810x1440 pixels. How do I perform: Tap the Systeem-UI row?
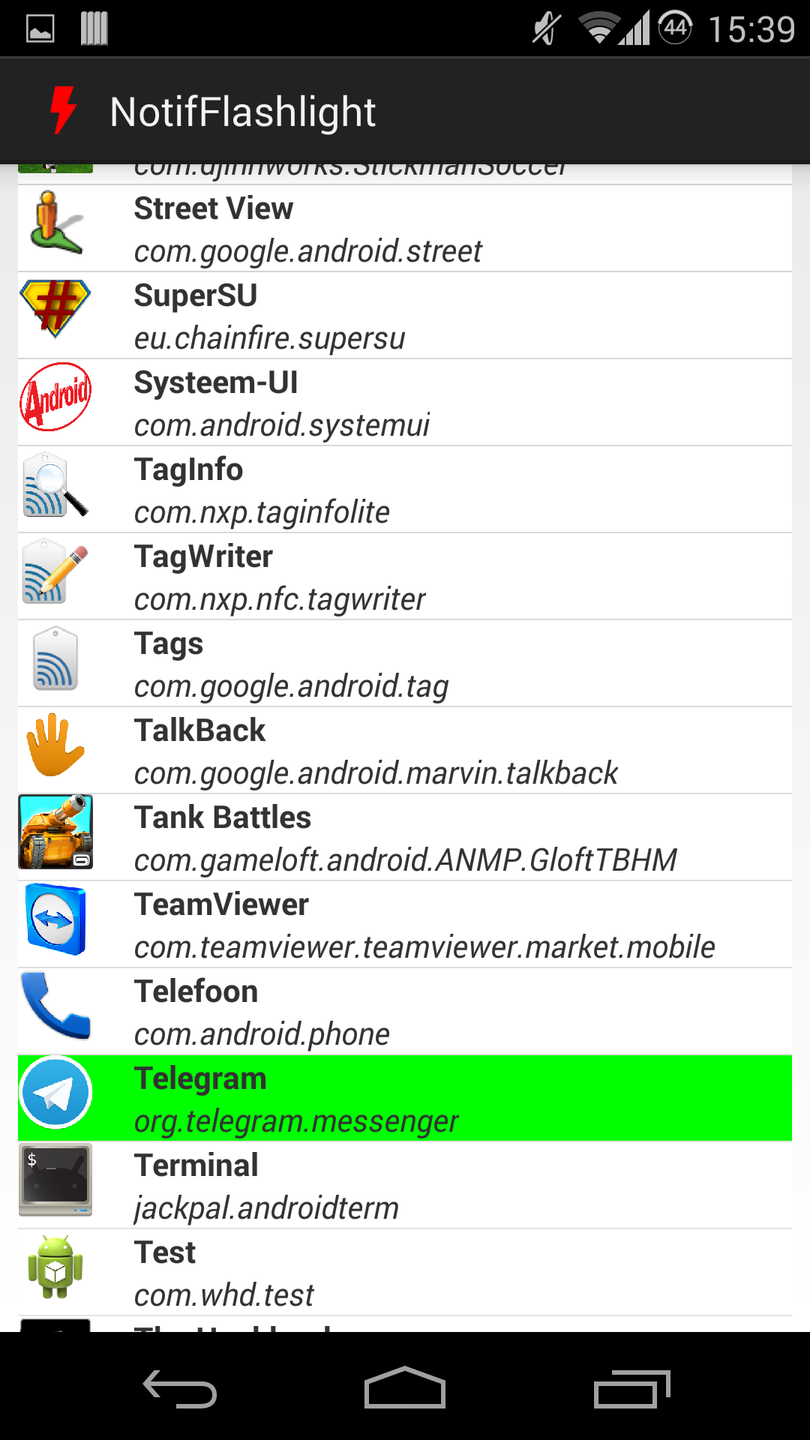point(405,403)
